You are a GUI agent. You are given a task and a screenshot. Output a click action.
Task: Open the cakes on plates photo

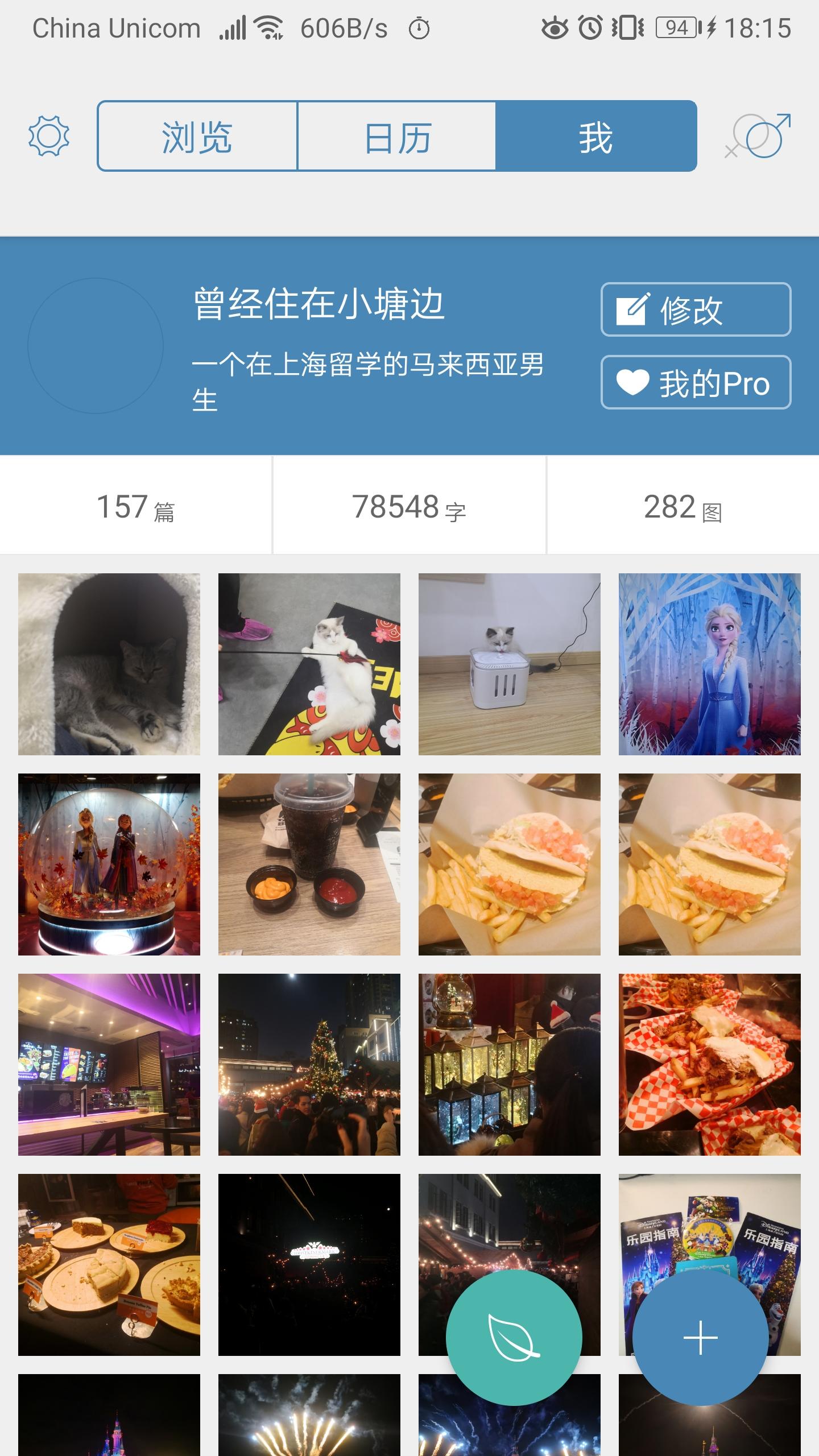(x=109, y=1264)
